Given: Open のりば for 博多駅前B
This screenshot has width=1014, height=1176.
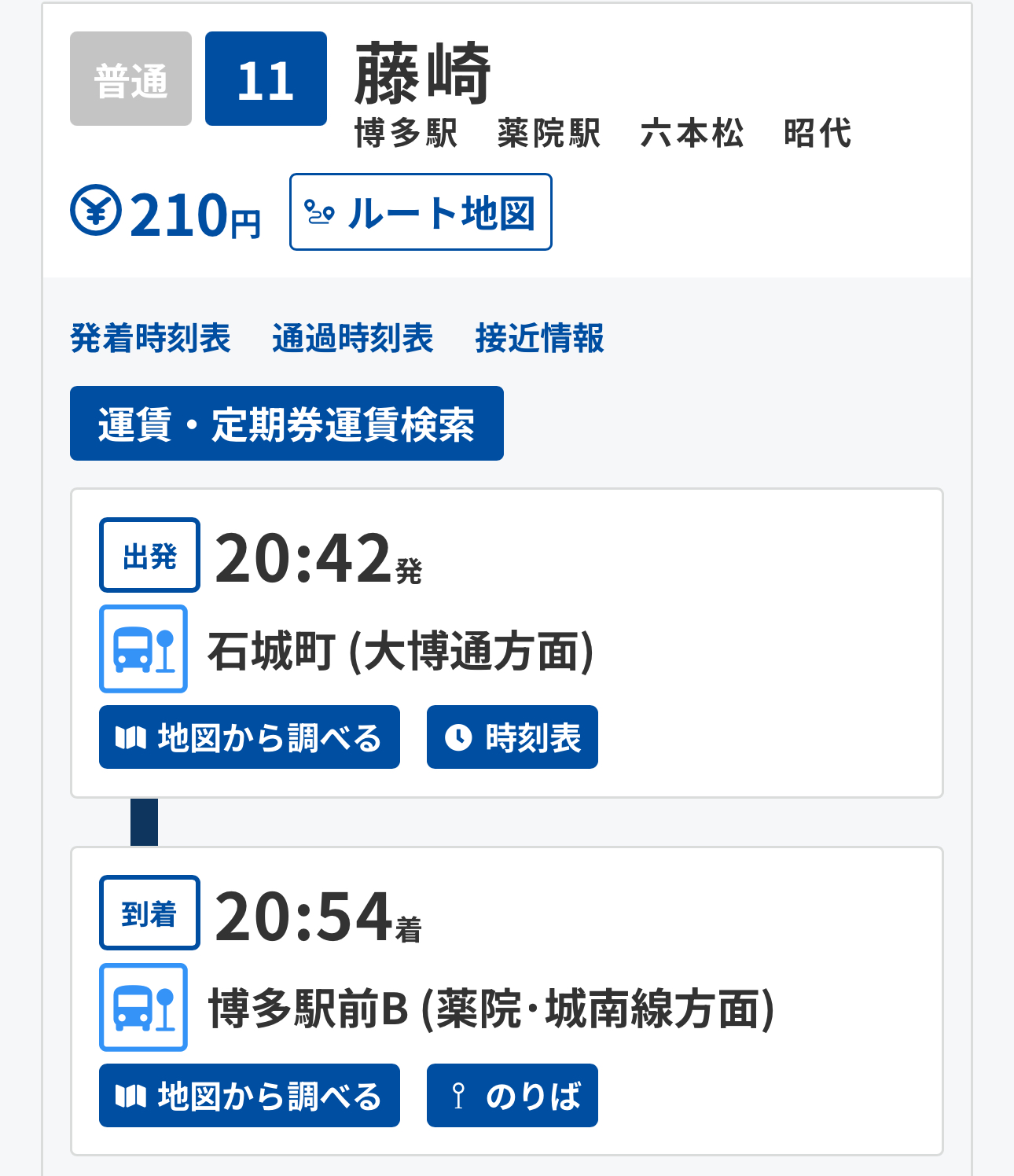Looking at the screenshot, I should pyautogui.click(x=513, y=1096).
